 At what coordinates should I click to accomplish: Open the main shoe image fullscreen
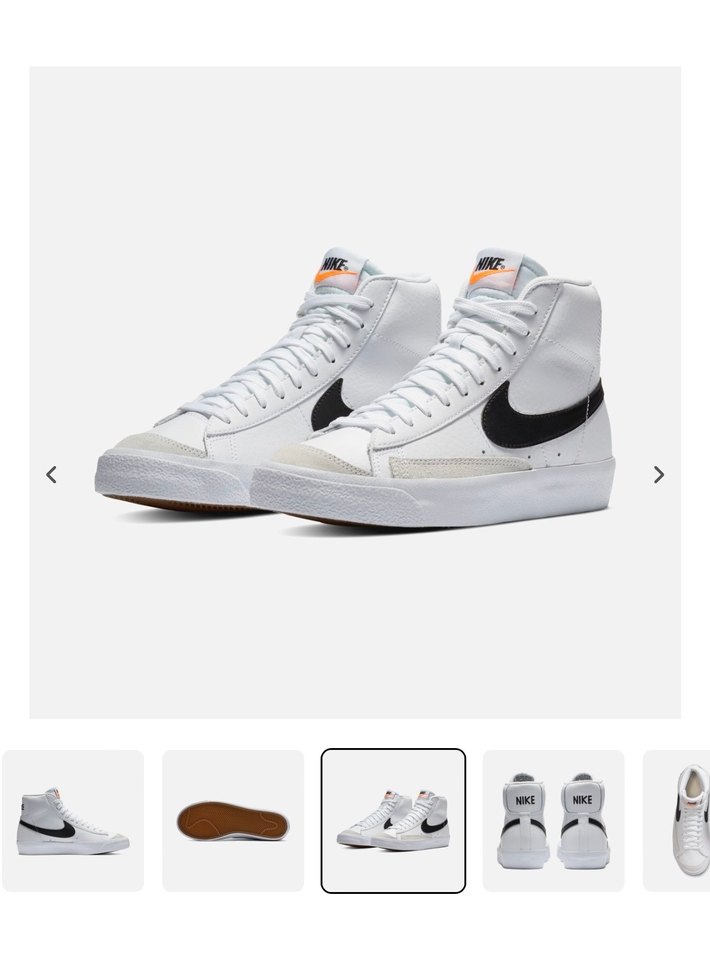click(x=355, y=392)
